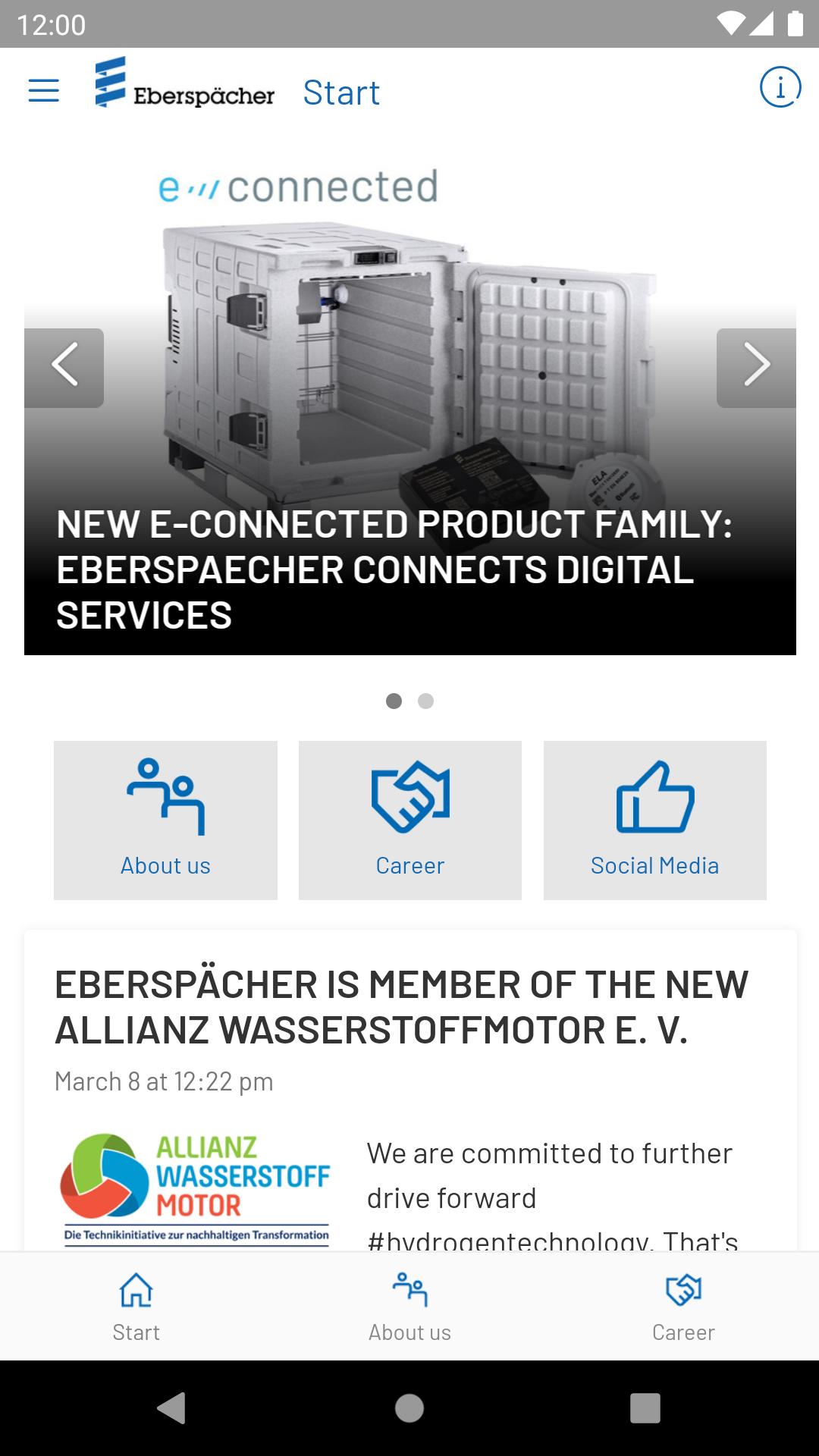The height and width of the screenshot is (1456, 819).
Task: Open the Social Media tile
Action: (655, 821)
